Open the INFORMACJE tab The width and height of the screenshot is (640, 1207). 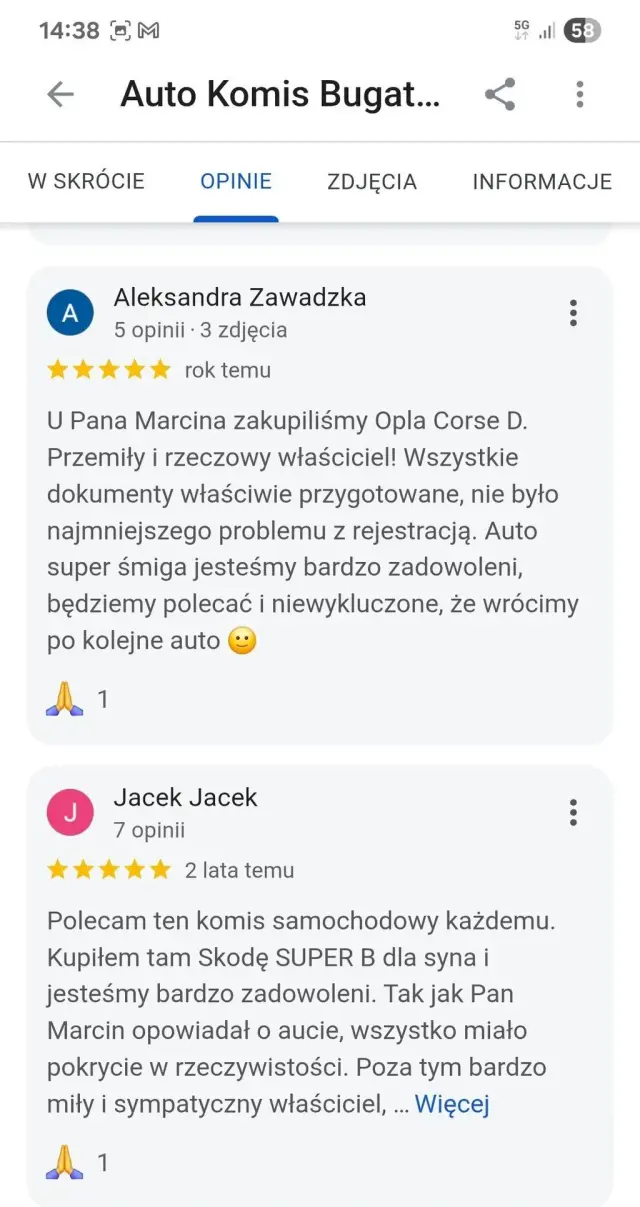[542, 182]
